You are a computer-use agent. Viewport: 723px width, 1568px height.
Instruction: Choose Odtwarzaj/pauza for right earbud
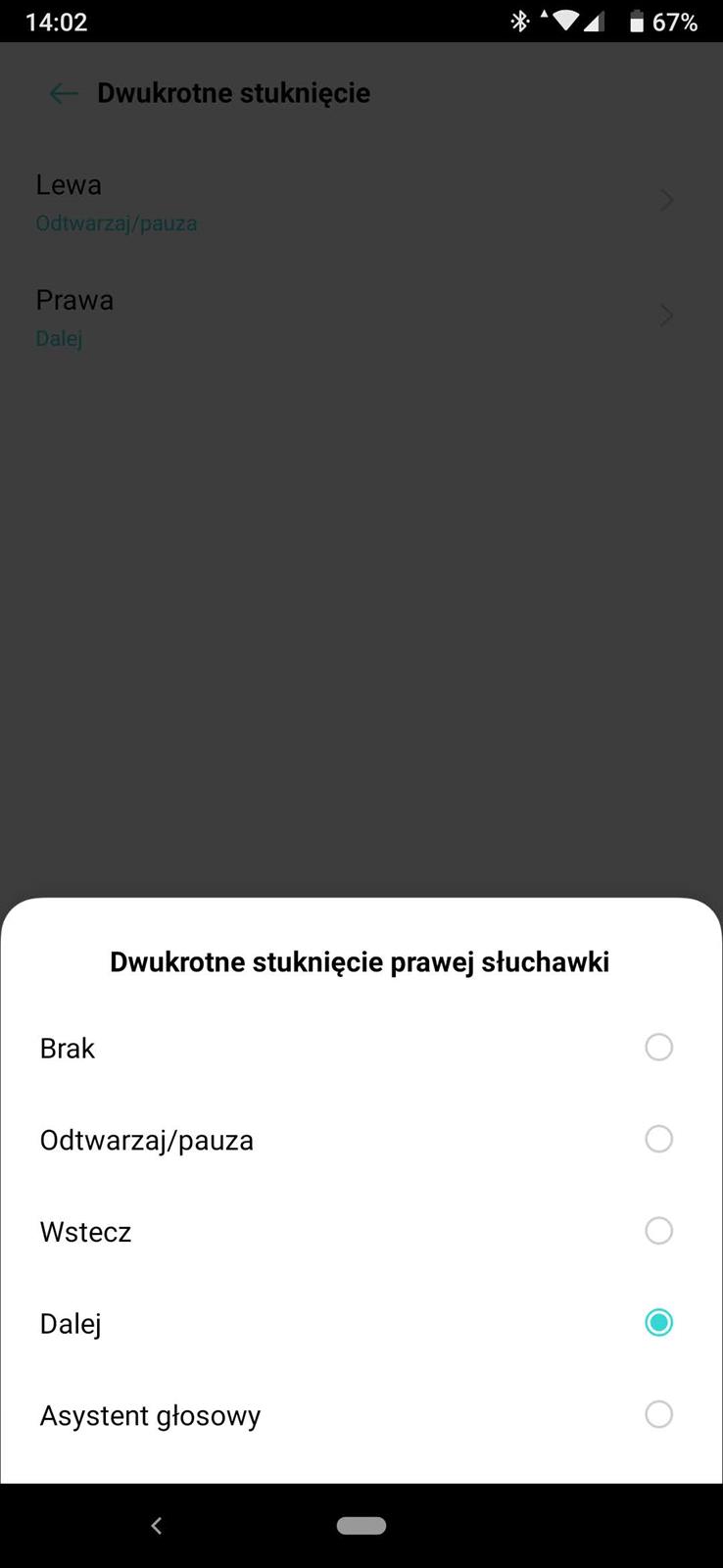pos(658,1139)
